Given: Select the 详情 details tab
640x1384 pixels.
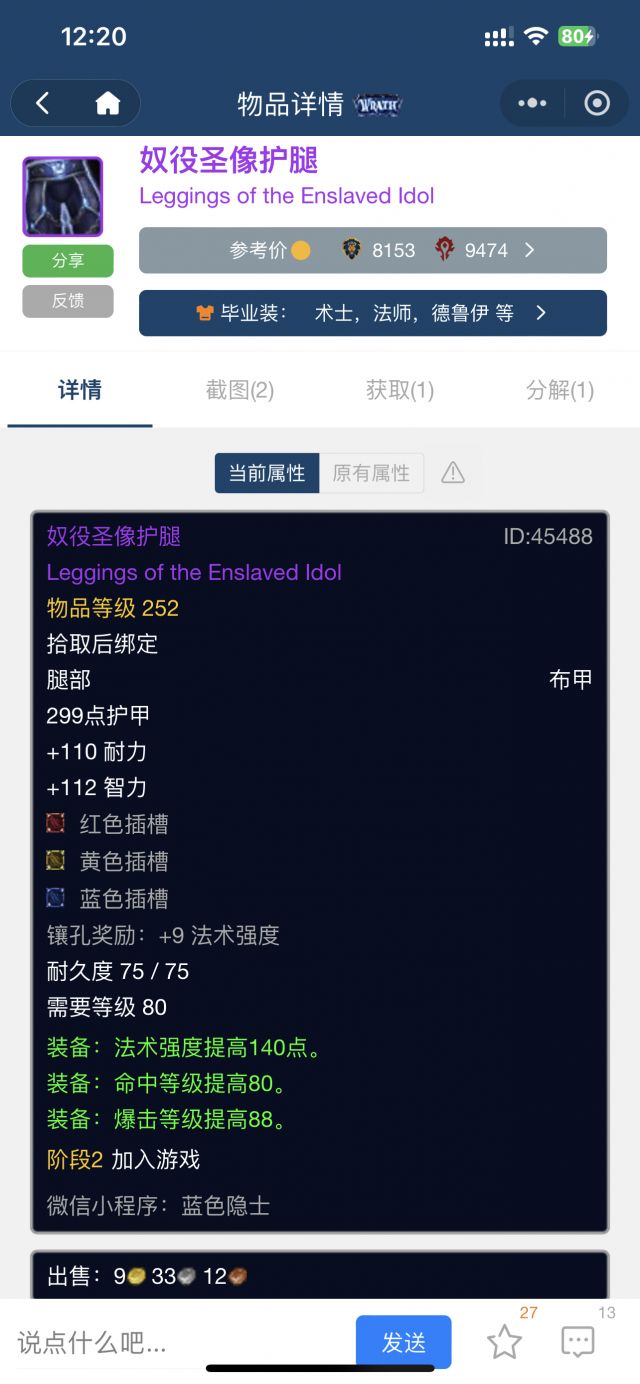Looking at the screenshot, I should (x=80, y=390).
